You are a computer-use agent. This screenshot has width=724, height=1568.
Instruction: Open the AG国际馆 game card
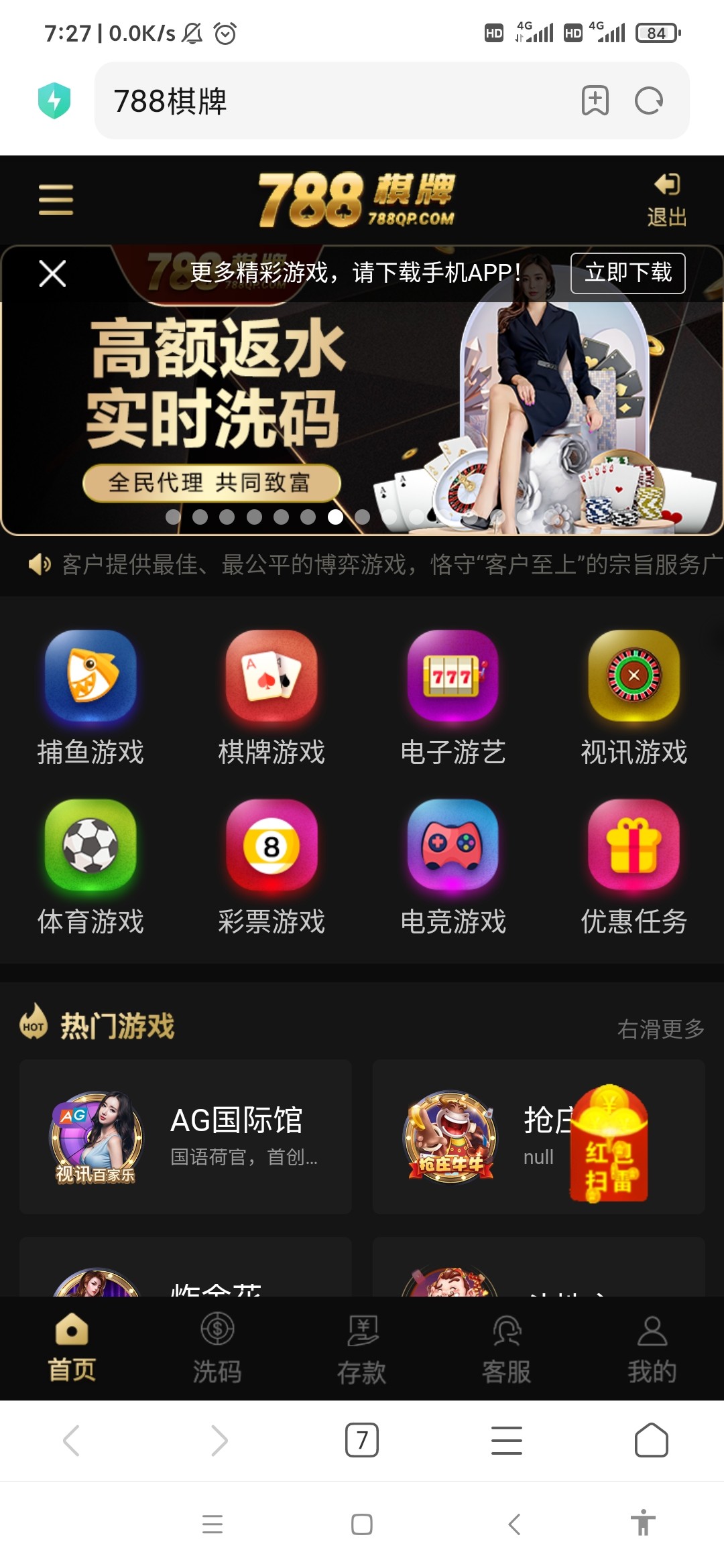(x=186, y=1136)
